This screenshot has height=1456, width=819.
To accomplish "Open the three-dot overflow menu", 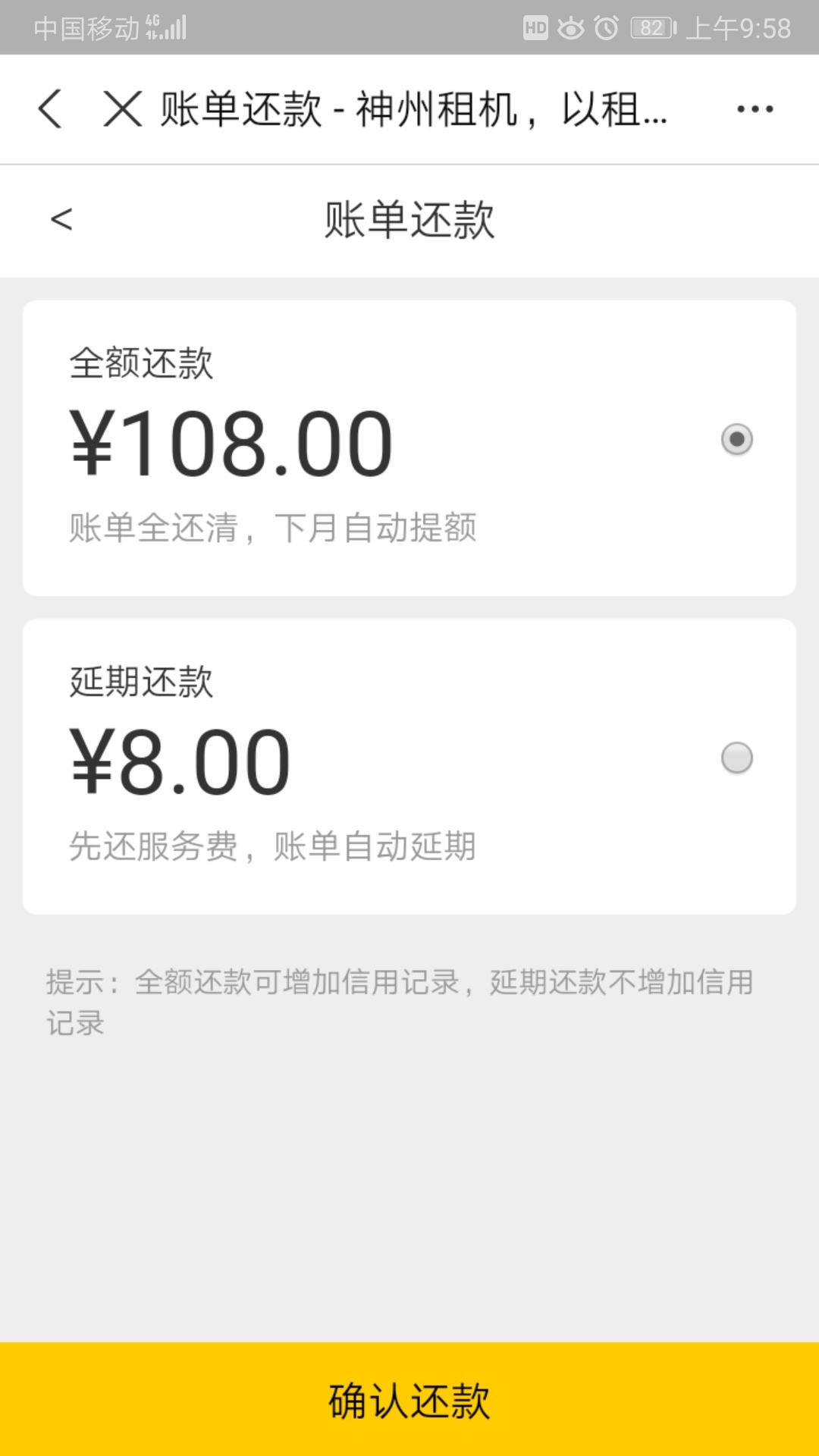I will click(x=755, y=109).
